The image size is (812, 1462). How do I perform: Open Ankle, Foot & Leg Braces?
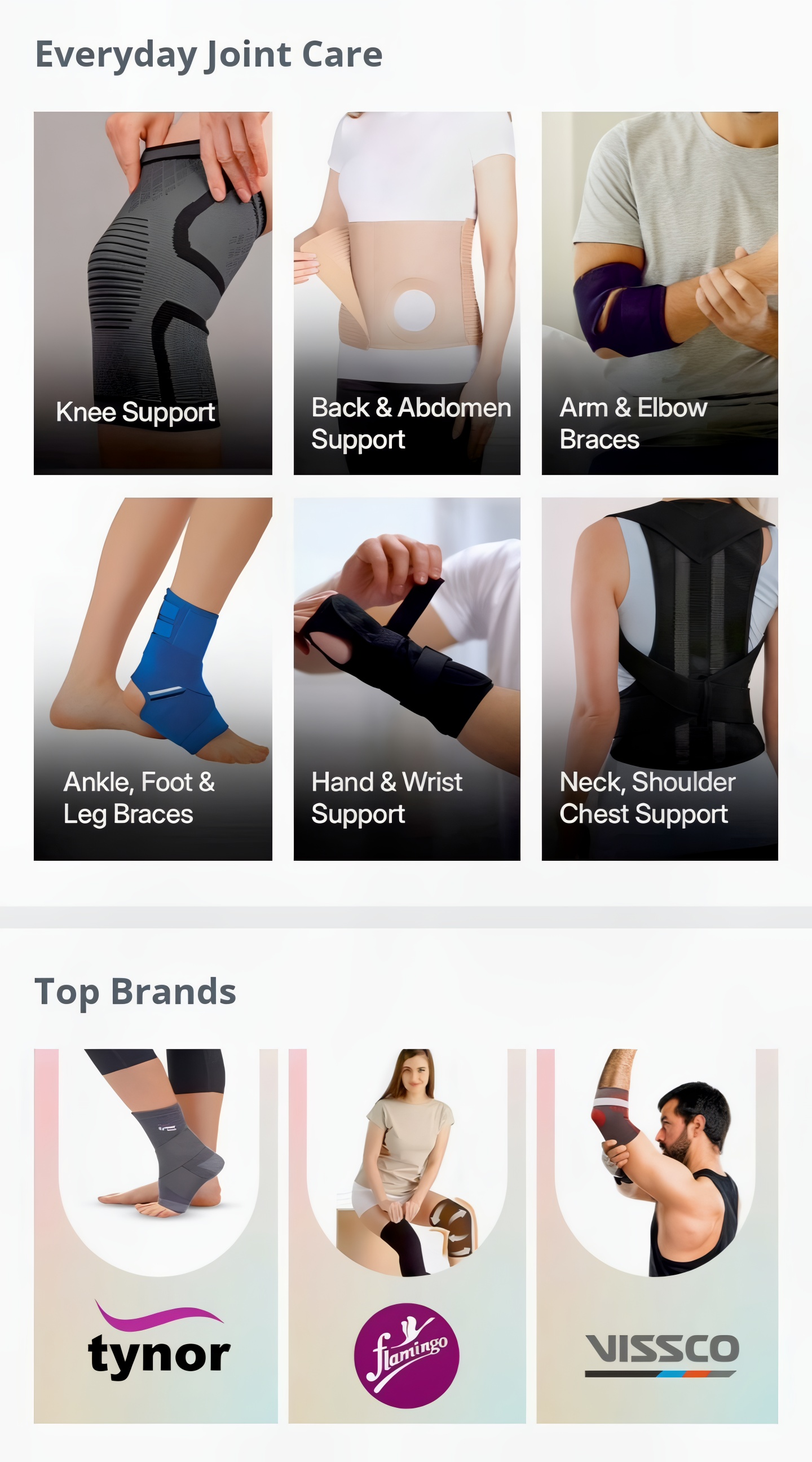pyautogui.click(x=153, y=679)
